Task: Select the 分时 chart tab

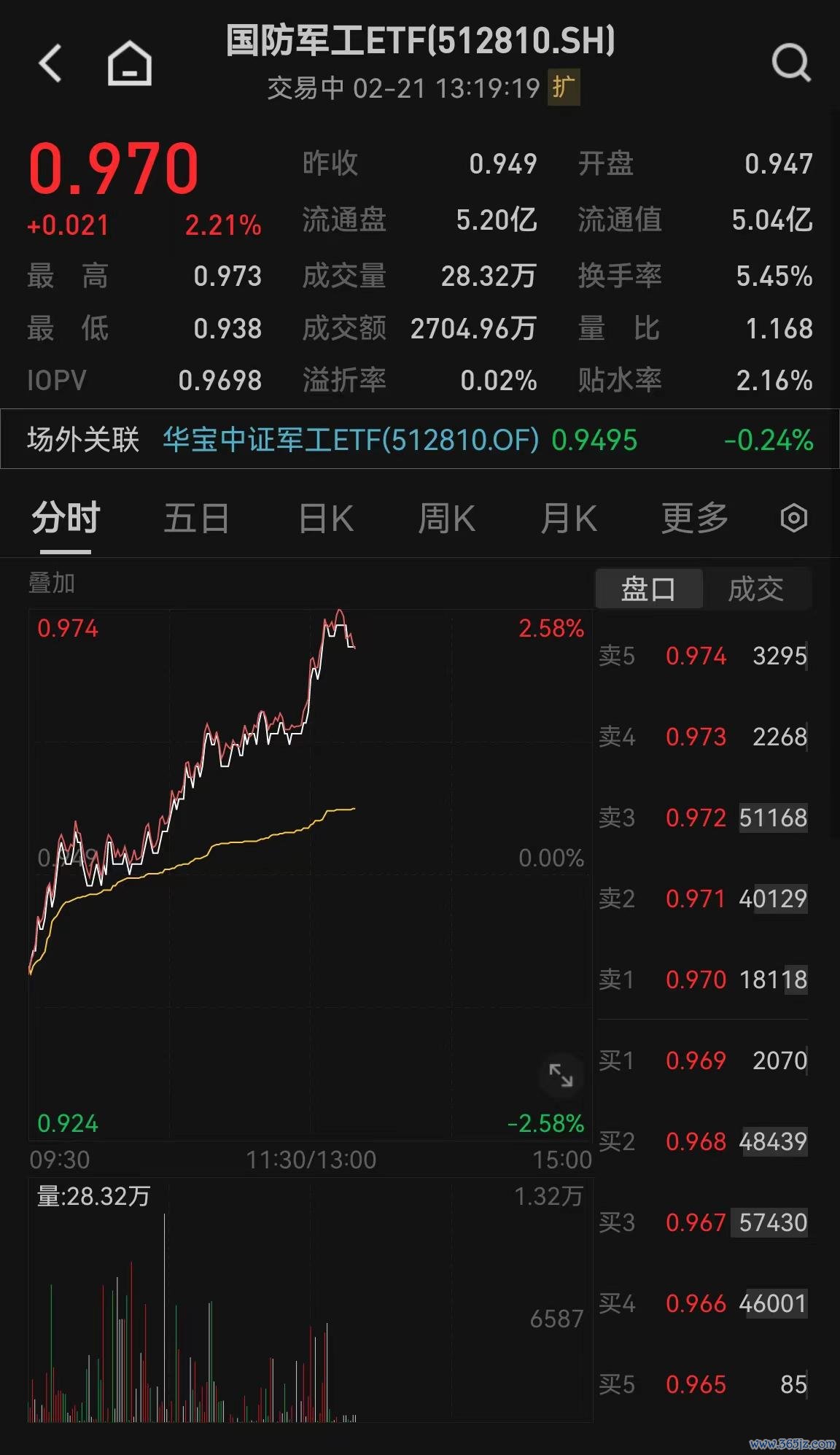Action: click(66, 519)
